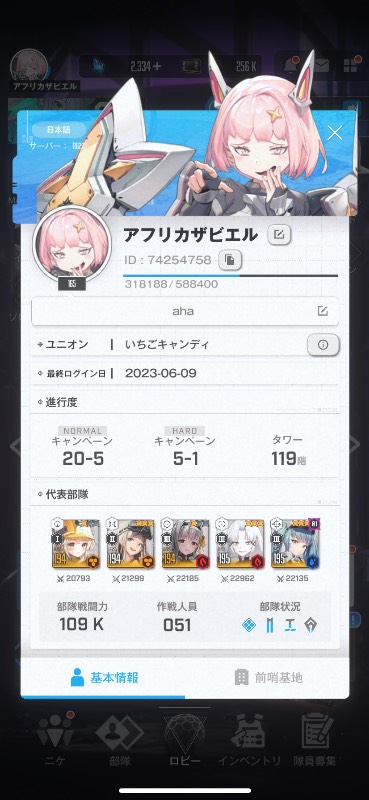Copy the player ID
The image size is (369, 800).
click(x=230, y=260)
